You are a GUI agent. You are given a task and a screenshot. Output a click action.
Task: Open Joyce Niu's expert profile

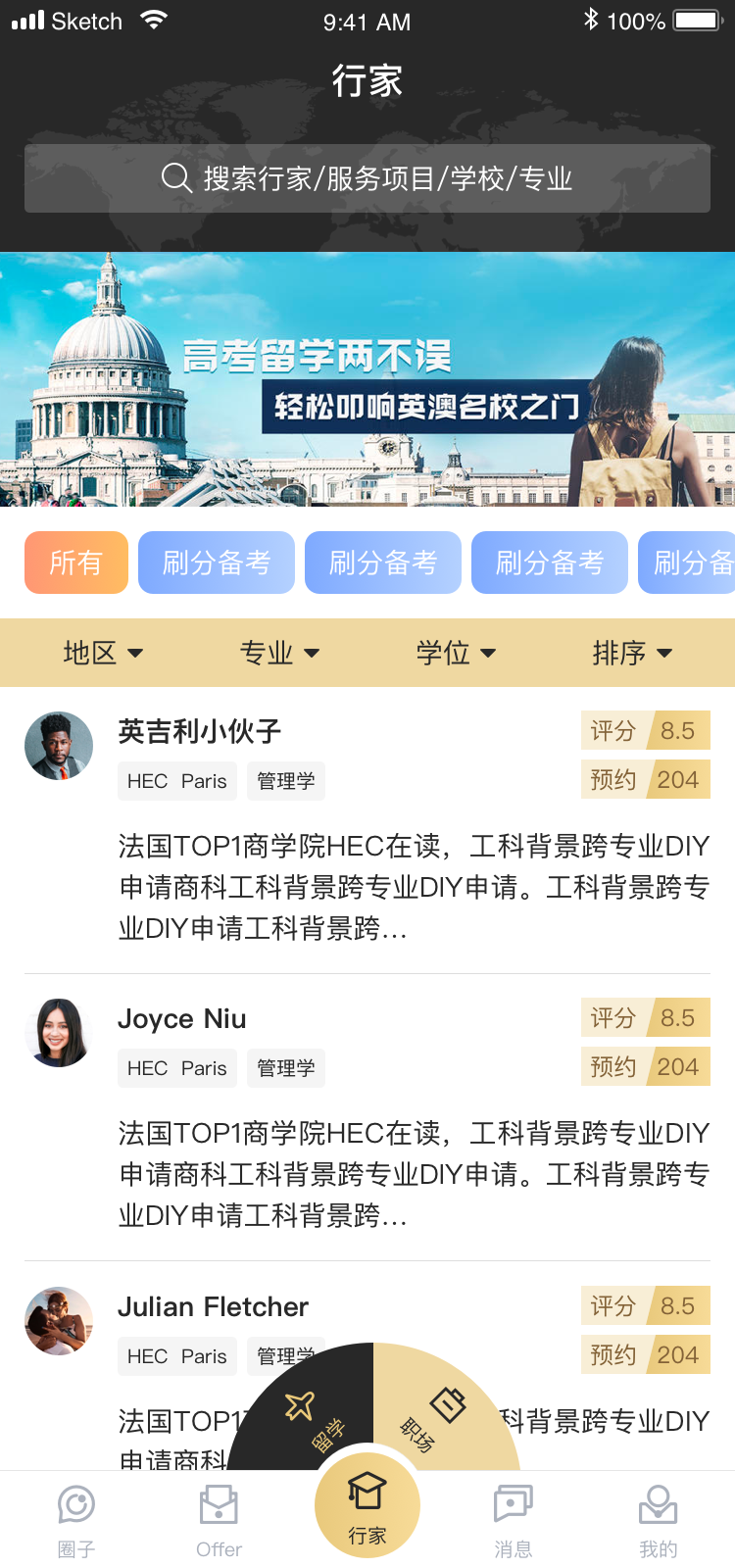(x=182, y=1019)
